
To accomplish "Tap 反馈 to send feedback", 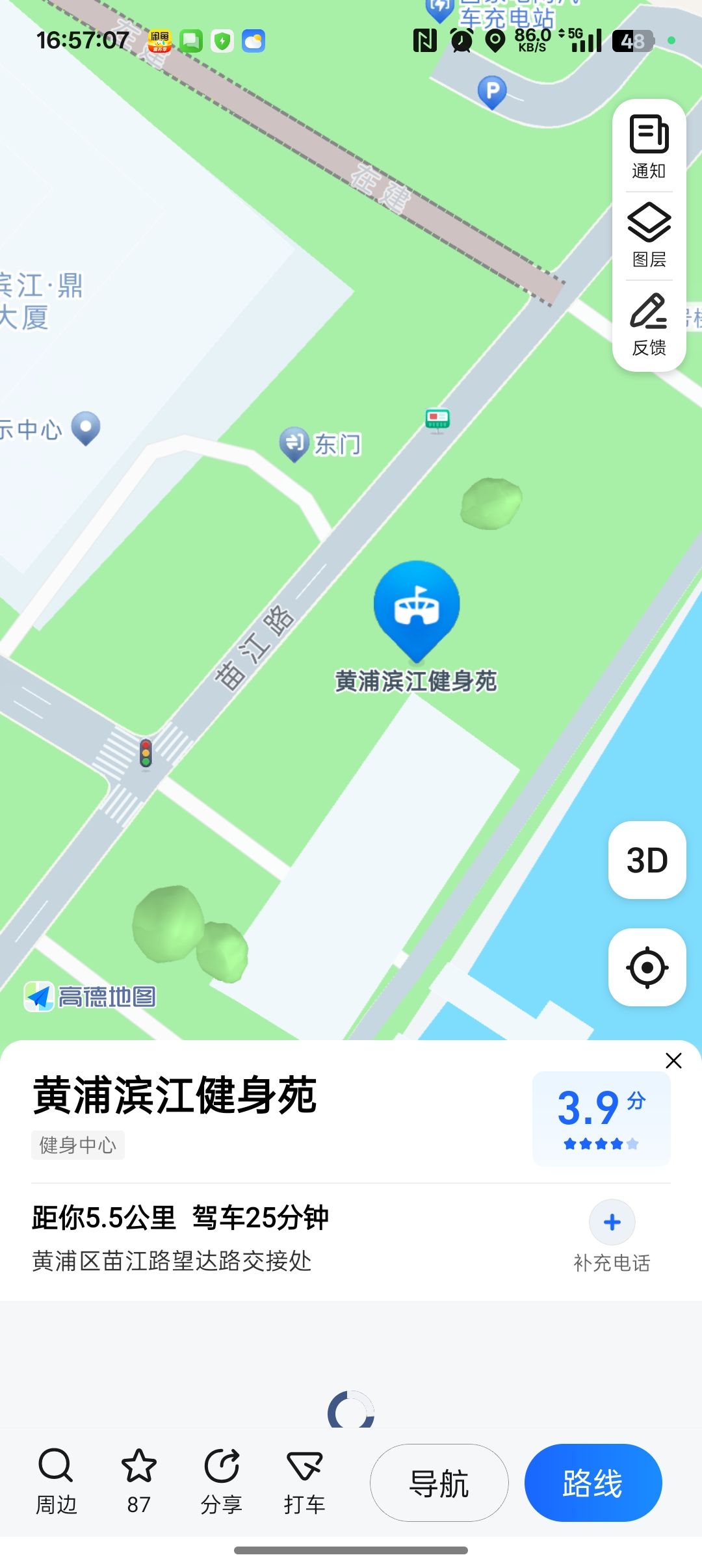I will (649, 324).
